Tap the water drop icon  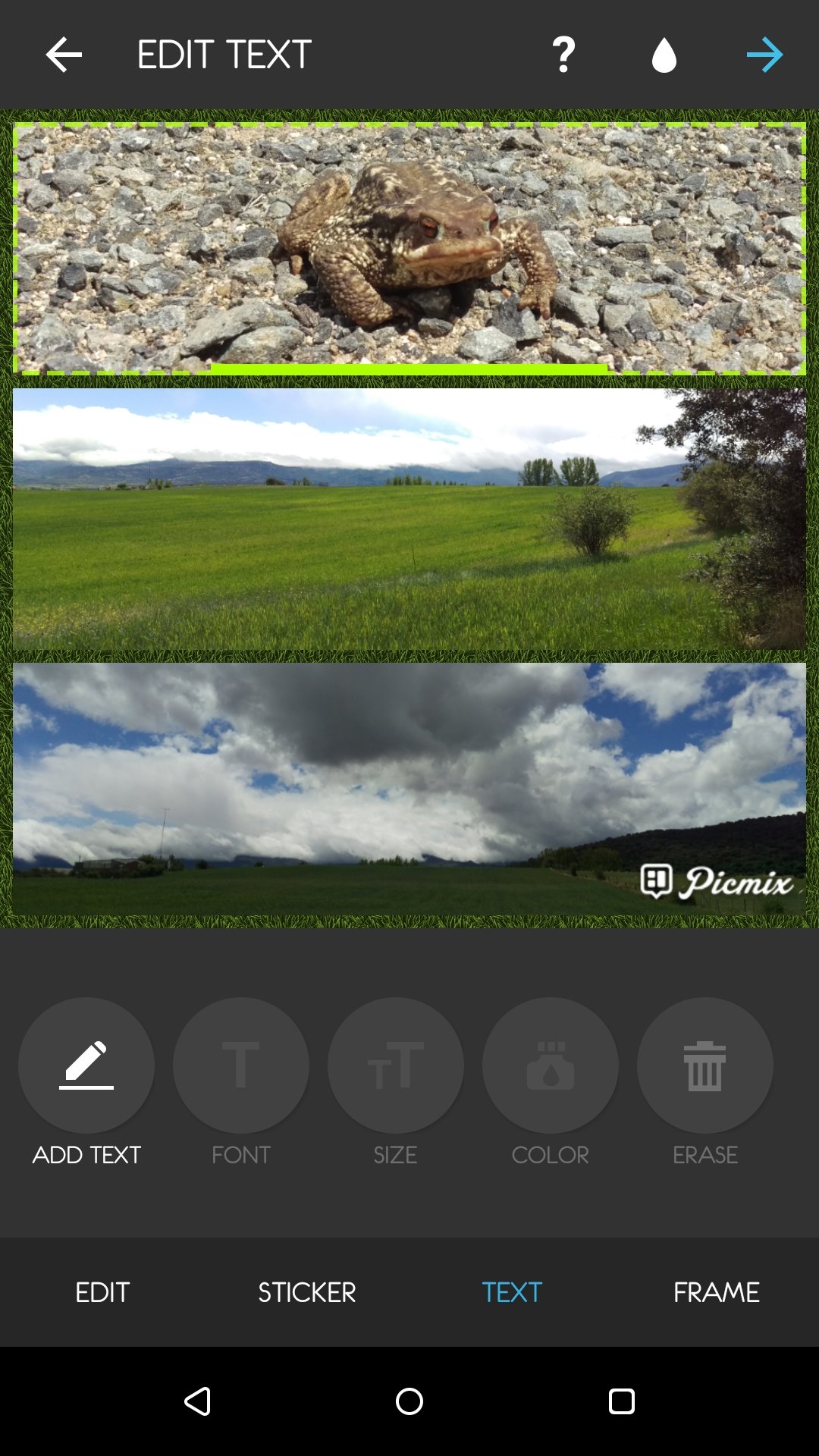coord(664,55)
